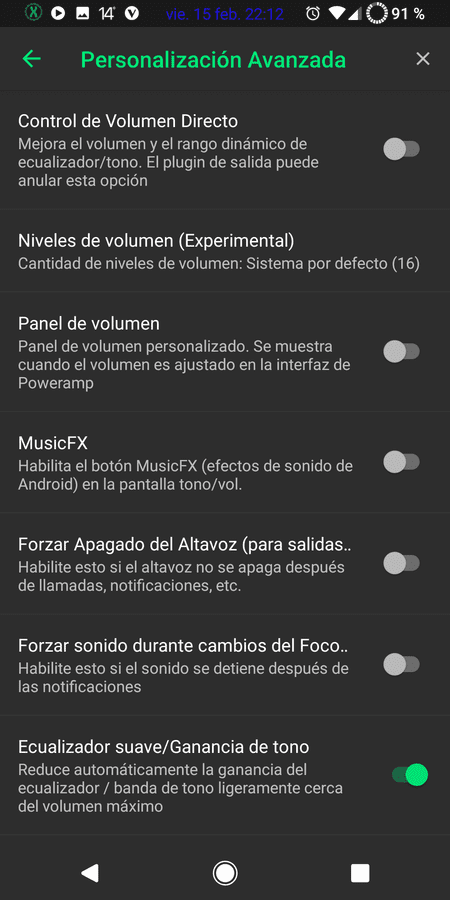Turn on Panel de volumen switch
This screenshot has height=900, width=450.
[402, 351]
